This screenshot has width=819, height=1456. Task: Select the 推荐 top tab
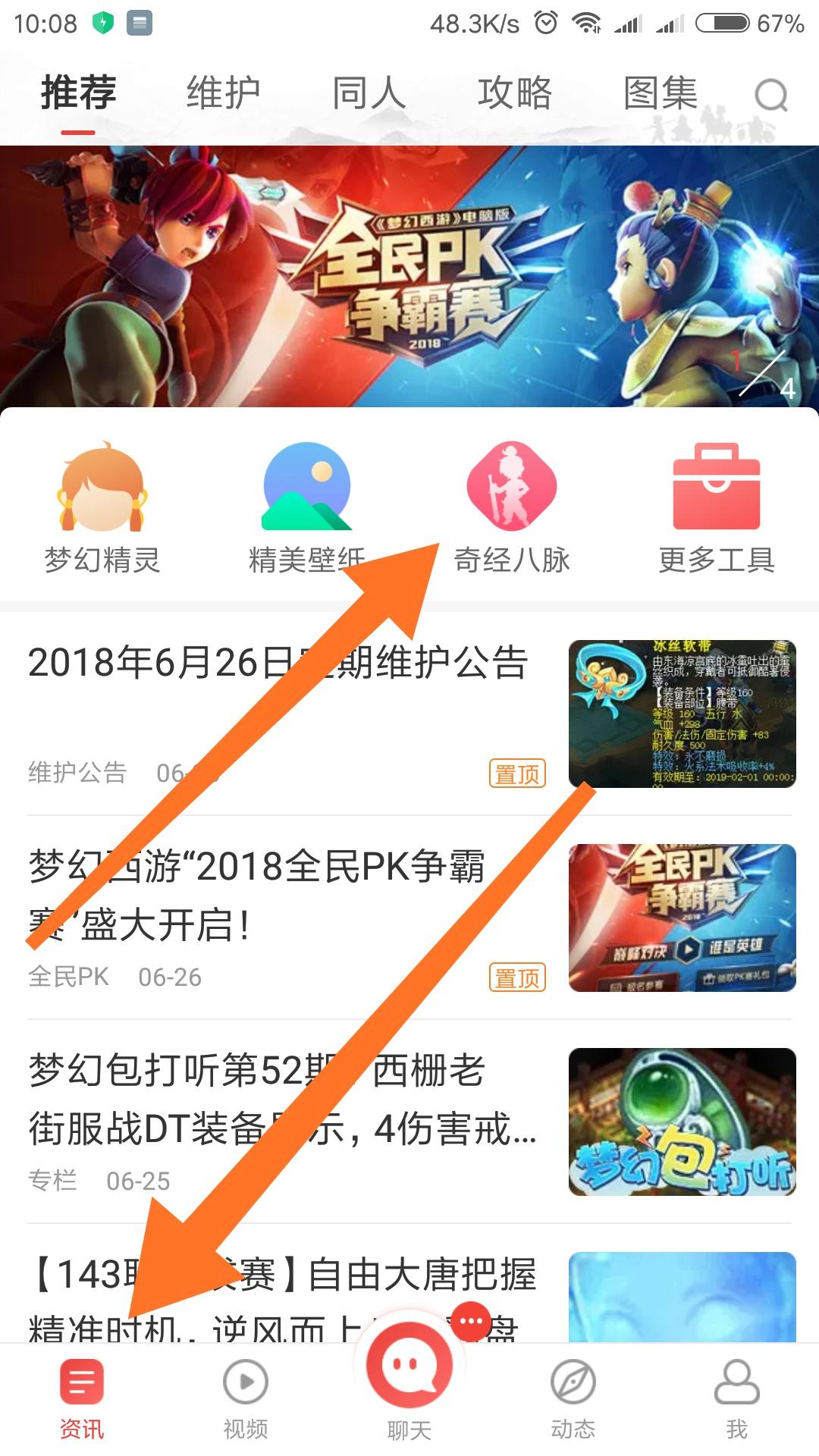78,94
